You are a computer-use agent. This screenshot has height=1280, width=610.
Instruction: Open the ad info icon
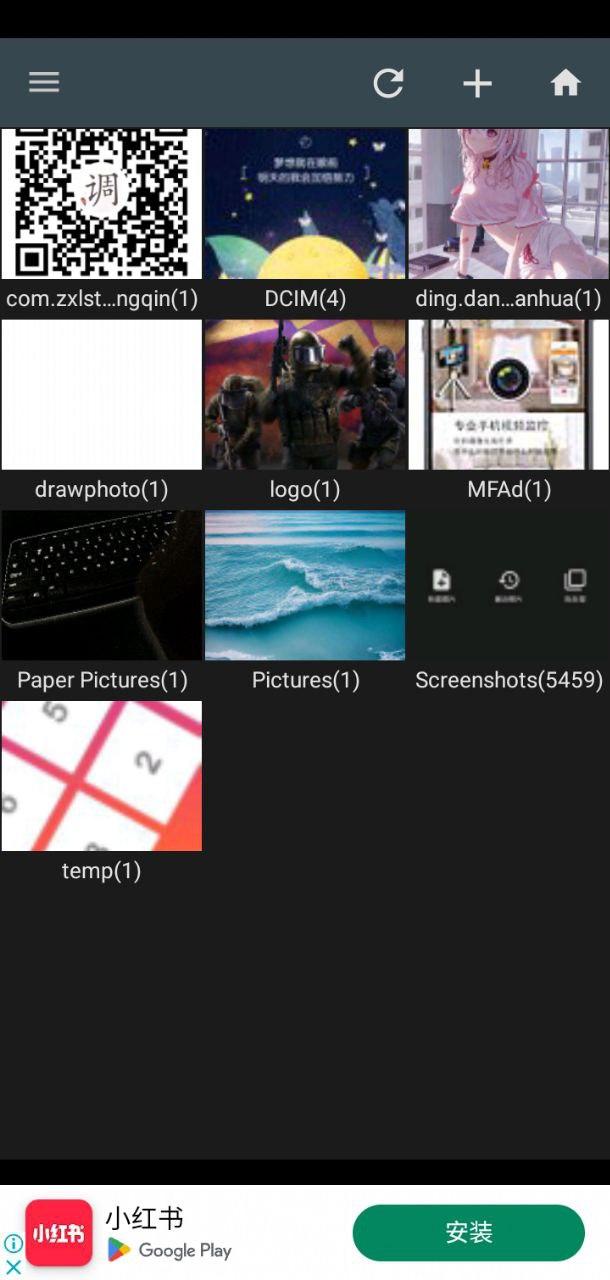(x=13, y=1244)
